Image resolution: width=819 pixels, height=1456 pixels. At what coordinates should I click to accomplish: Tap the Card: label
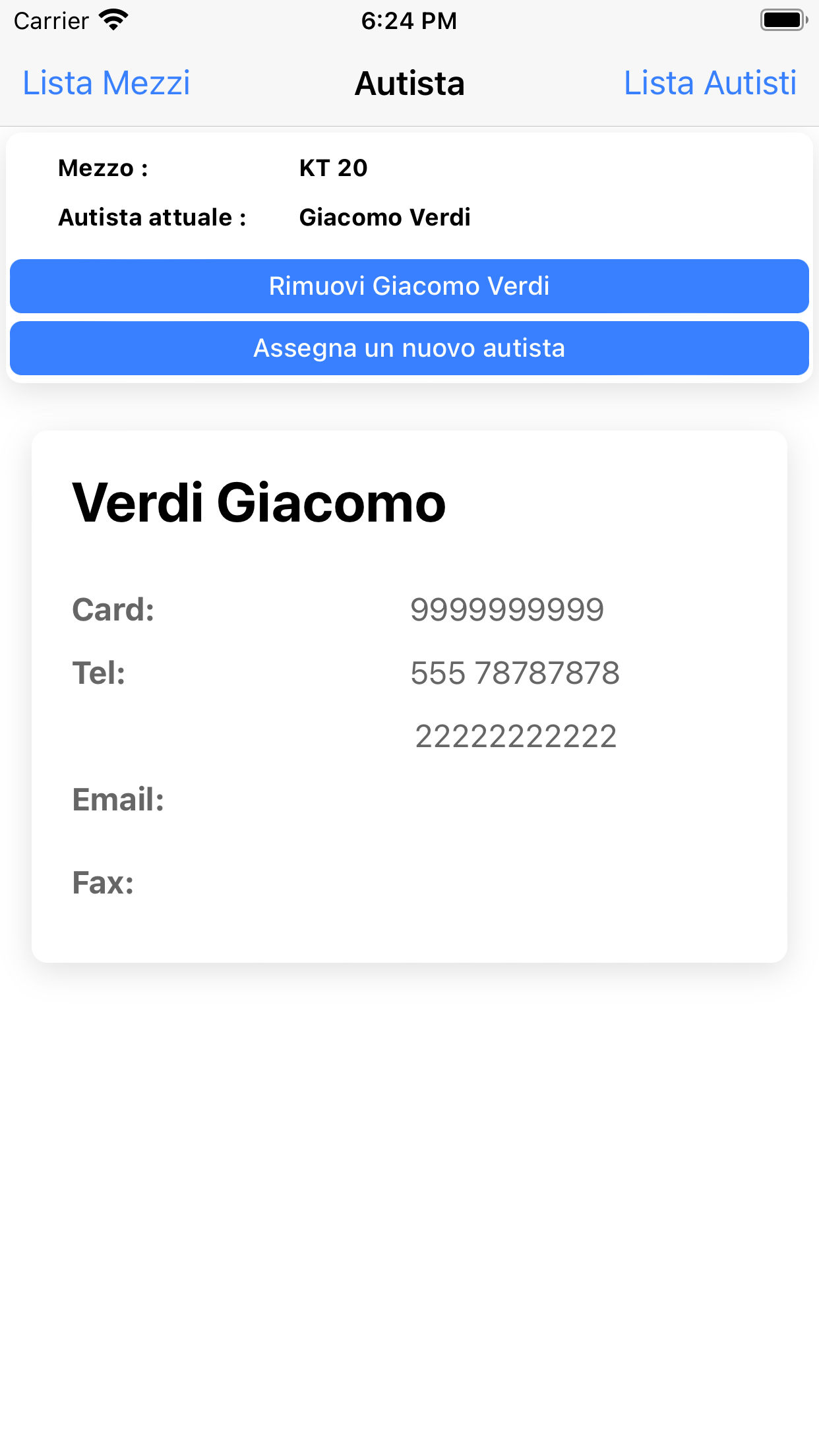point(113,610)
